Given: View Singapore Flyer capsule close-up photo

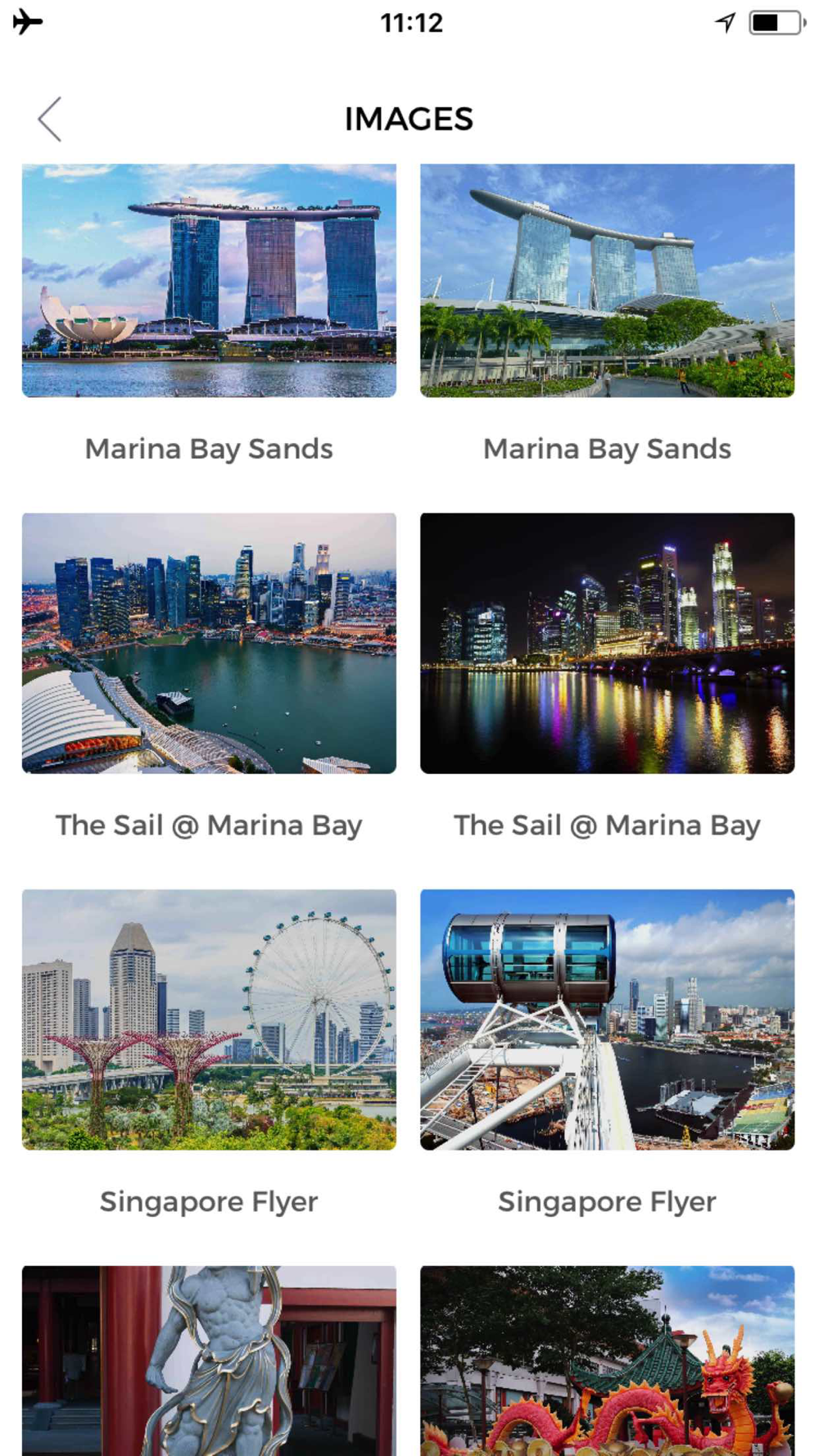Looking at the screenshot, I should click(x=607, y=1020).
